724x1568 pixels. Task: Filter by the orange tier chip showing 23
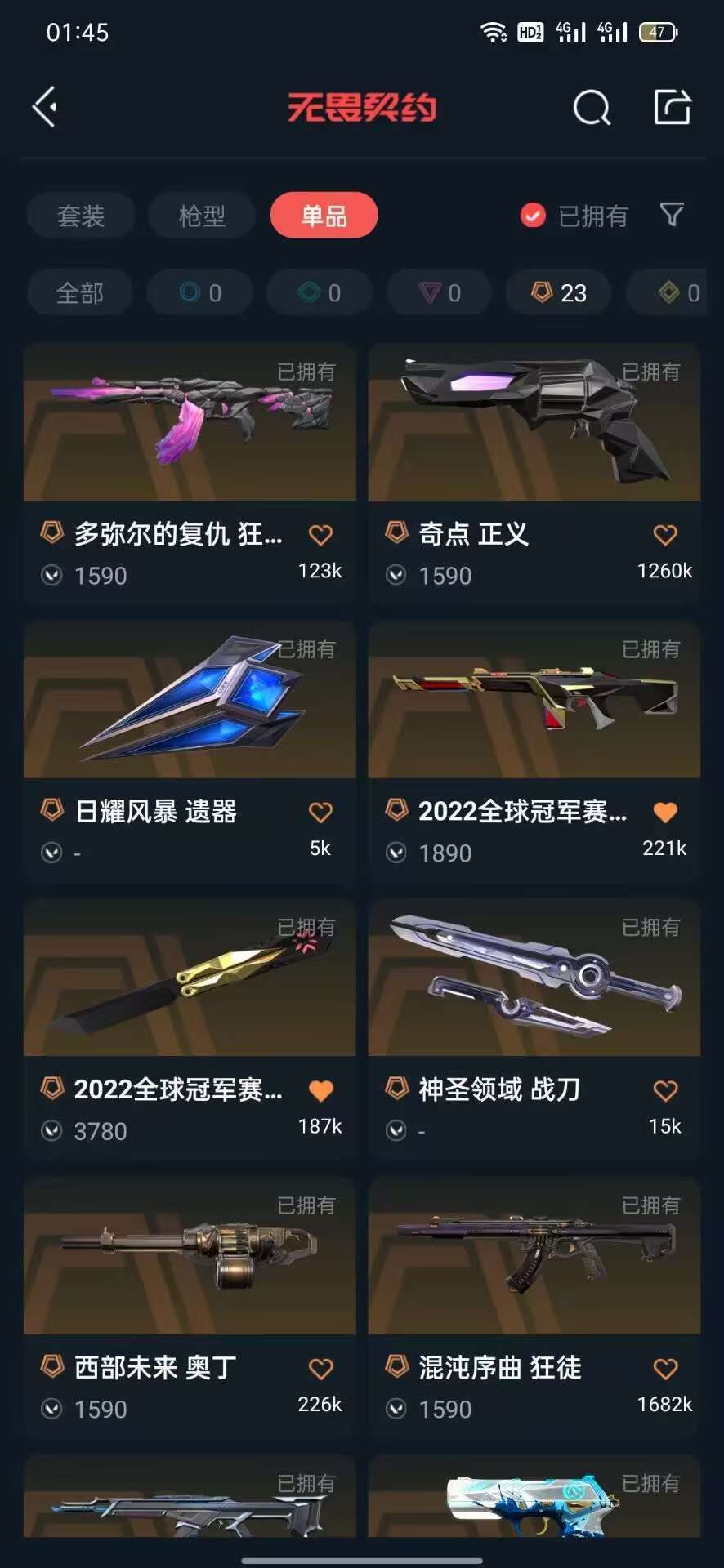(x=559, y=292)
